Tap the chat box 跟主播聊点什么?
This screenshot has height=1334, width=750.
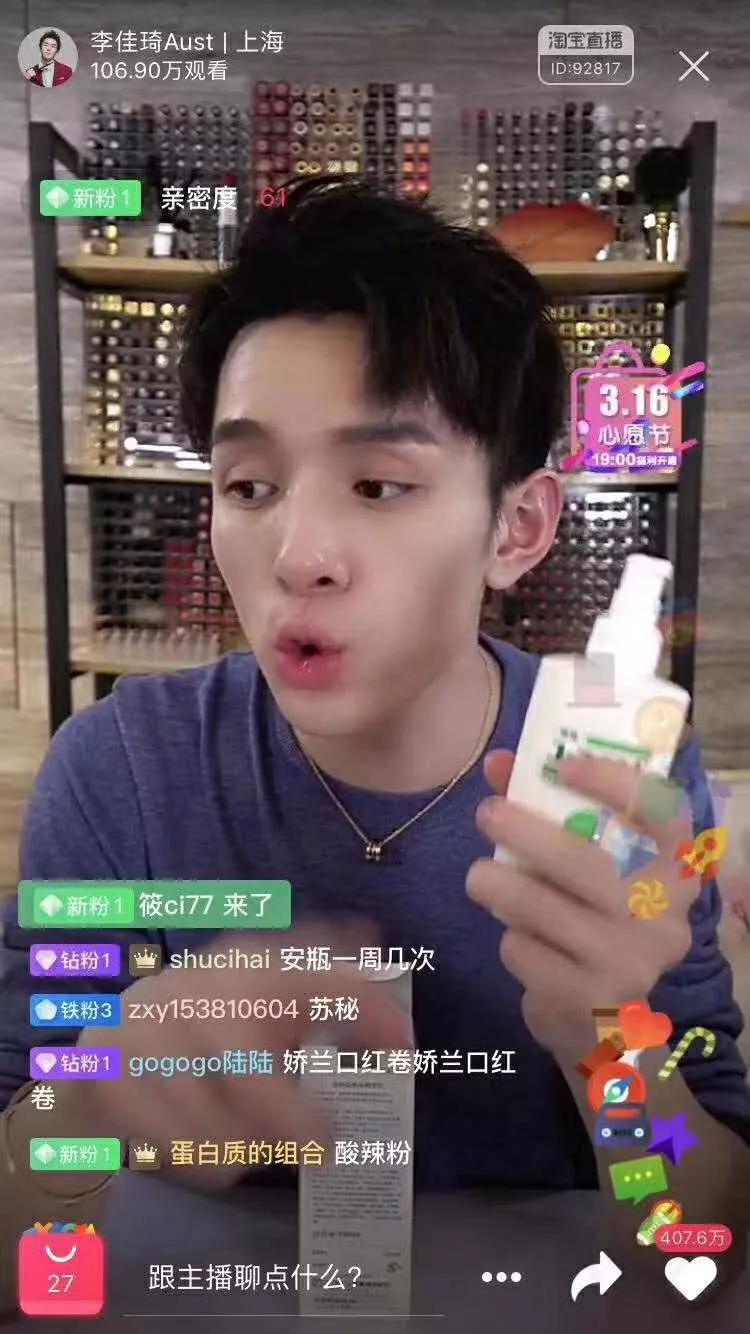point(255,1277)
